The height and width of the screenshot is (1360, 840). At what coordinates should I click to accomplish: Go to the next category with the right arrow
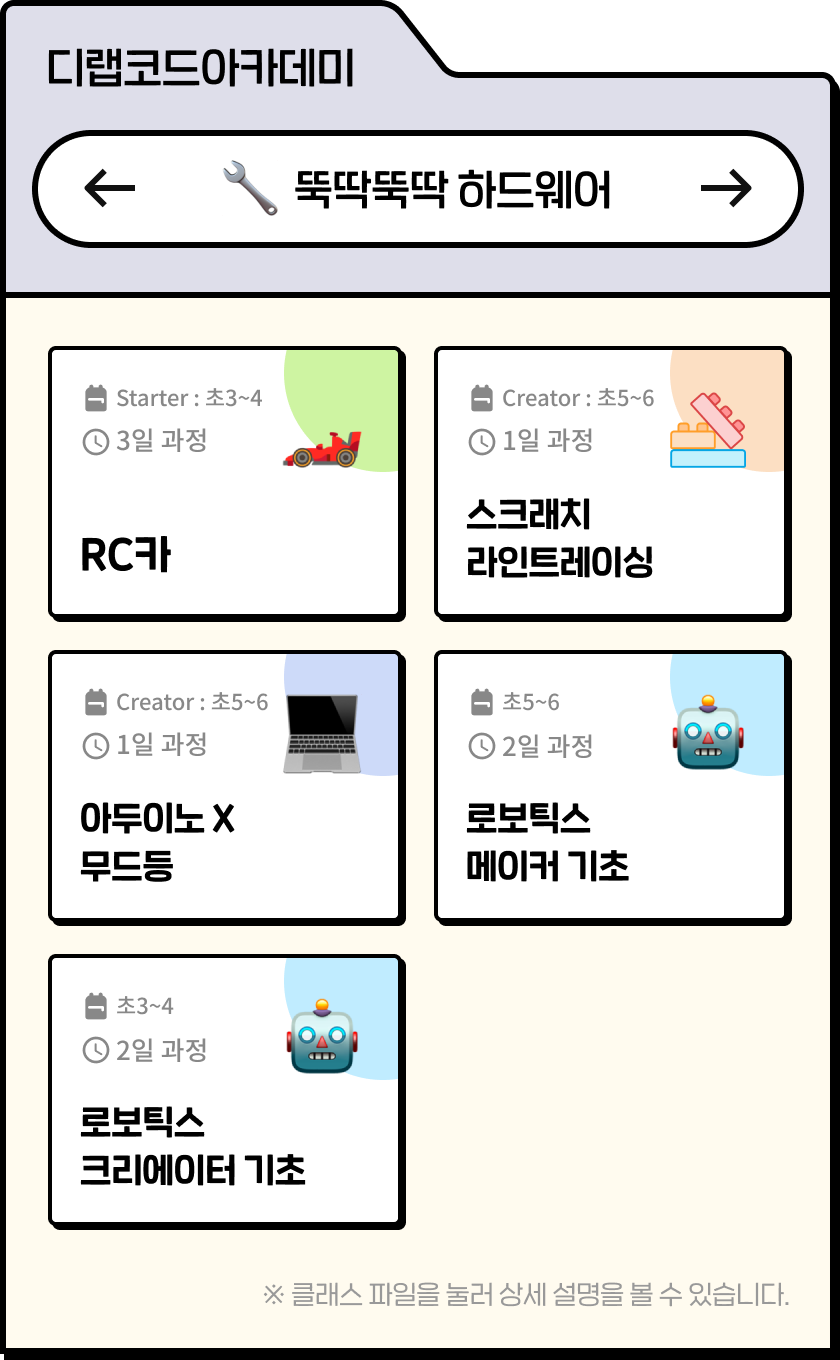pos(726,188)
